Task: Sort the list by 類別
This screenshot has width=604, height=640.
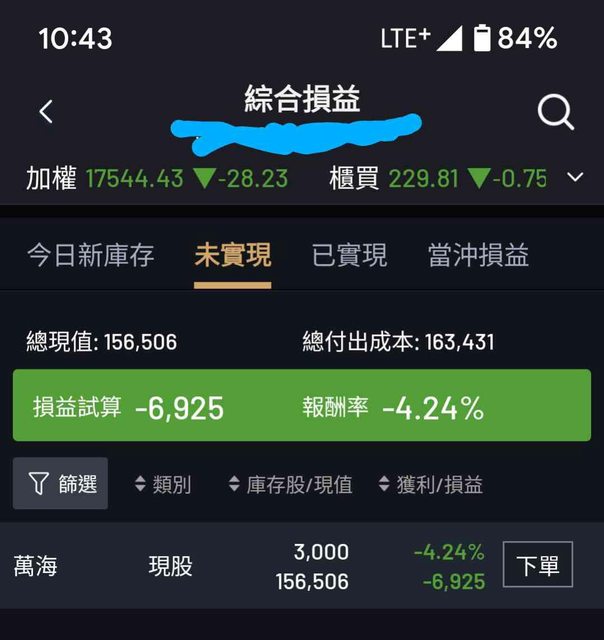Action: tap(162, 485)
